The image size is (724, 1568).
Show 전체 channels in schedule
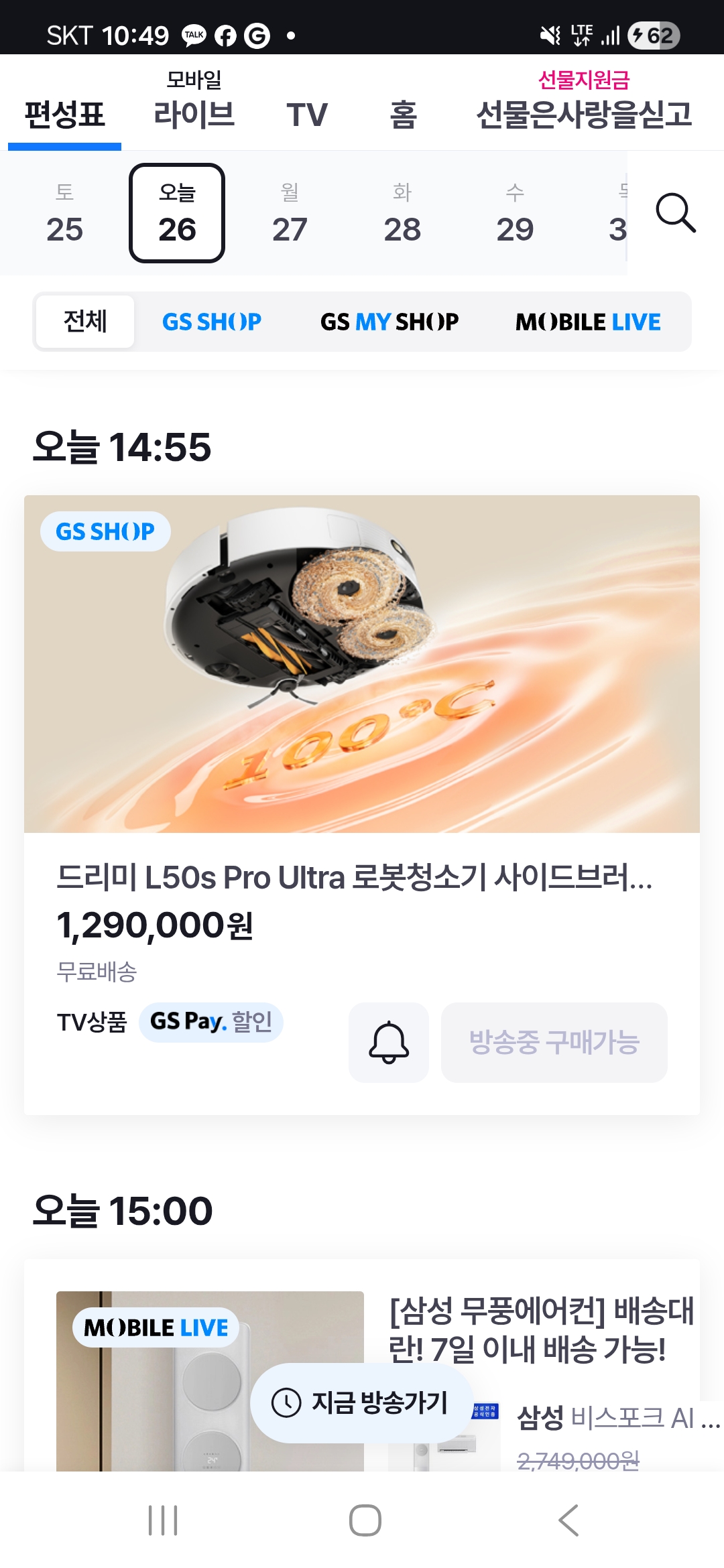(x=85, y=322)
